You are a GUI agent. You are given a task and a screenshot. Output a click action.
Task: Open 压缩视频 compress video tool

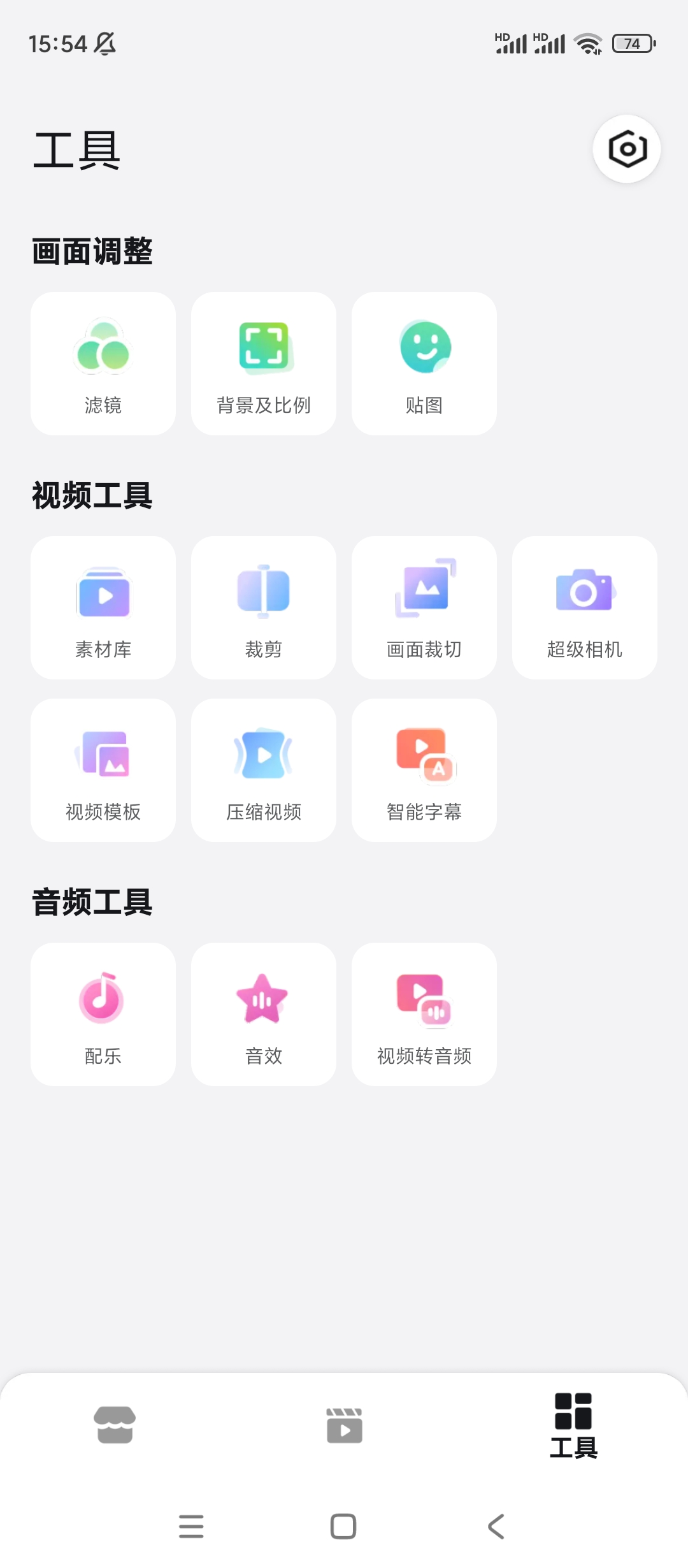click(x=264, y=770)
